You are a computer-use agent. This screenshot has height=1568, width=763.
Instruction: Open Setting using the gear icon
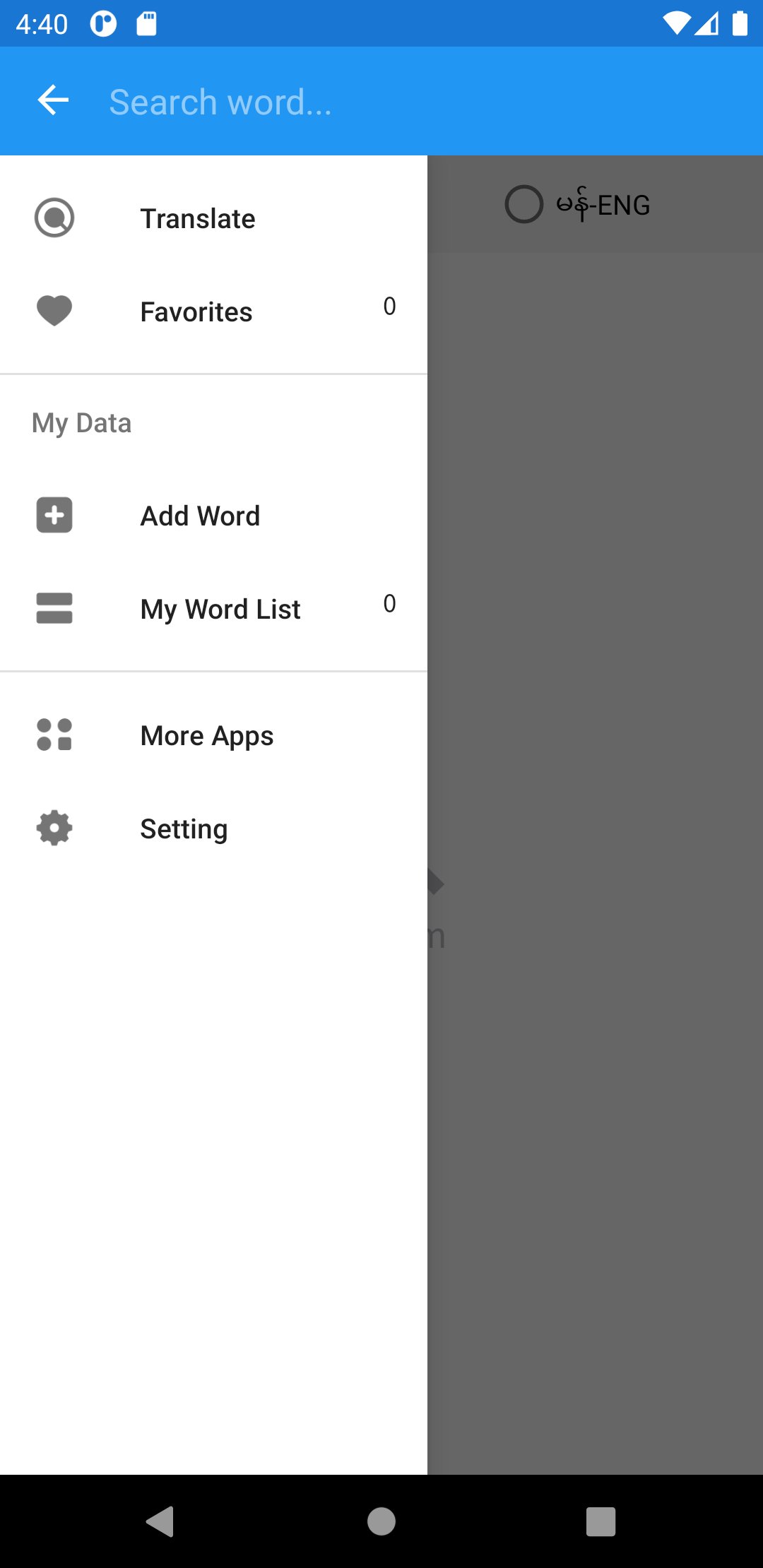pos(54,828)
